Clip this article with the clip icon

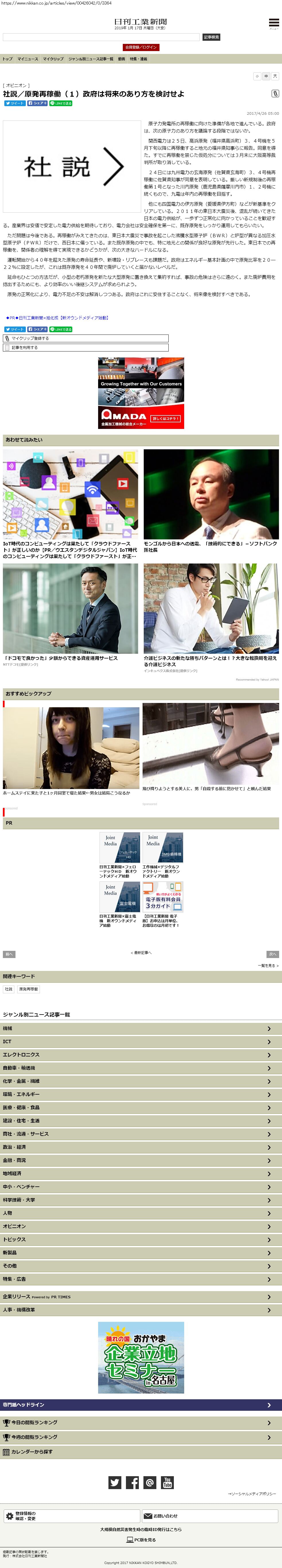(275, 93)
